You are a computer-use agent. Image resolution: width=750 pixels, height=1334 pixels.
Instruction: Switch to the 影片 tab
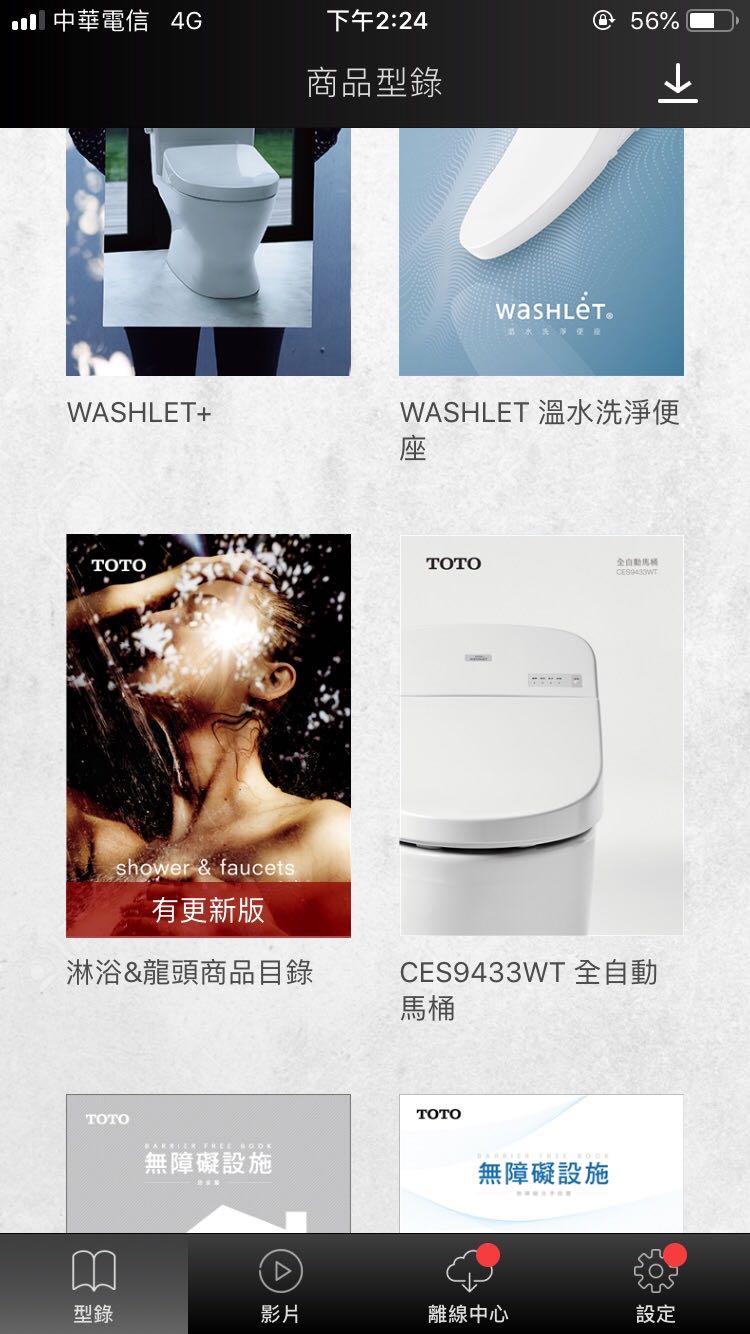(280, 1284)
